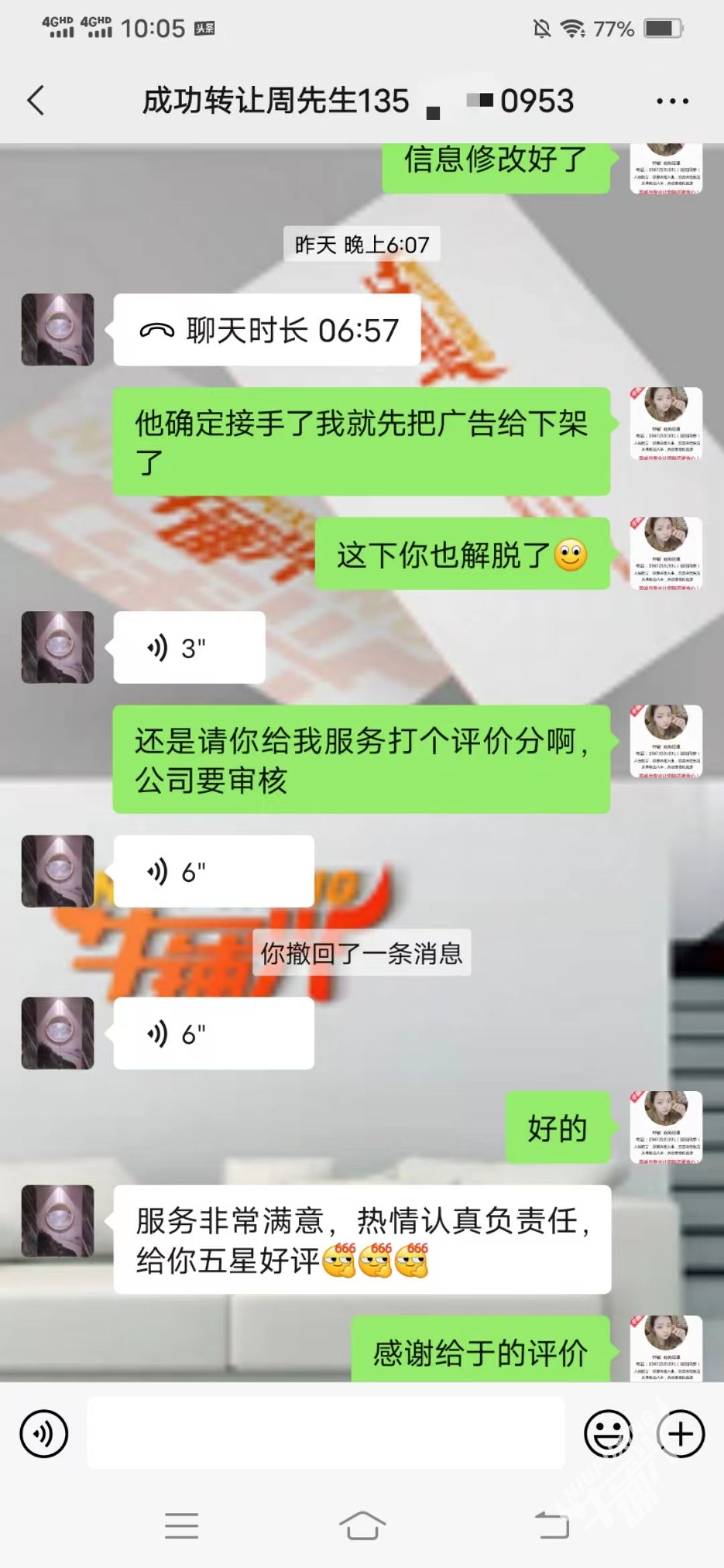Open own avatar next to 好的 message
The width and height of the screenshot is (724, 1568).
click(666, 1127)
